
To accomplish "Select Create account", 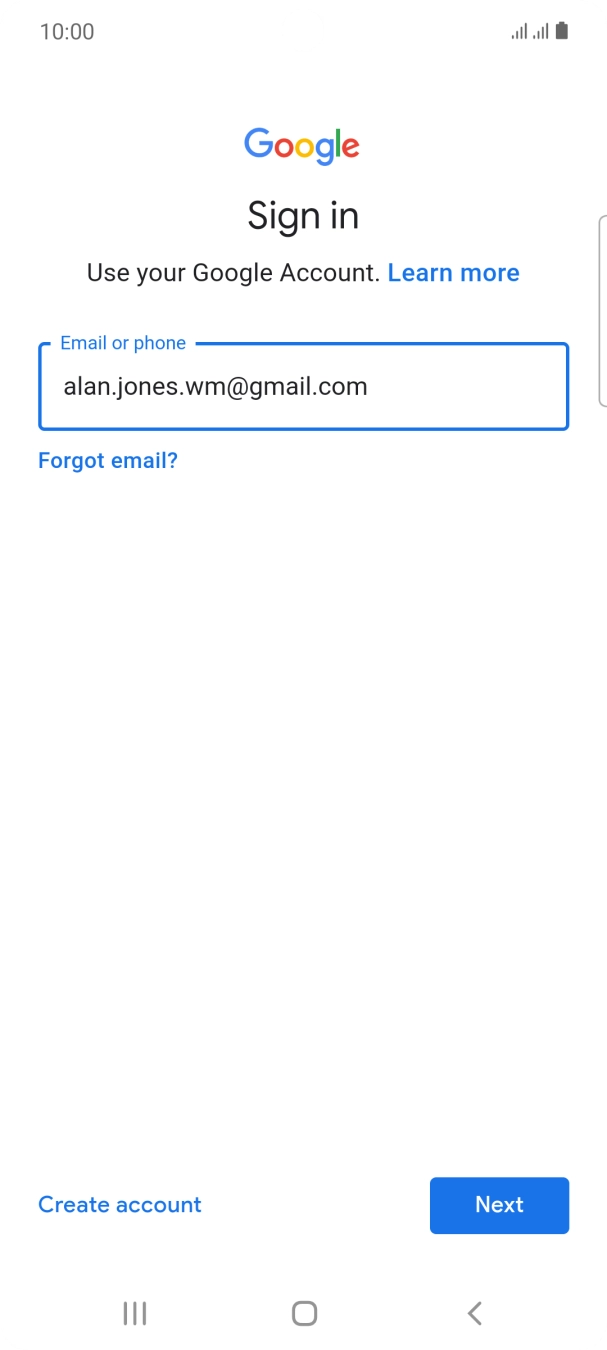I will point(120,1205).
